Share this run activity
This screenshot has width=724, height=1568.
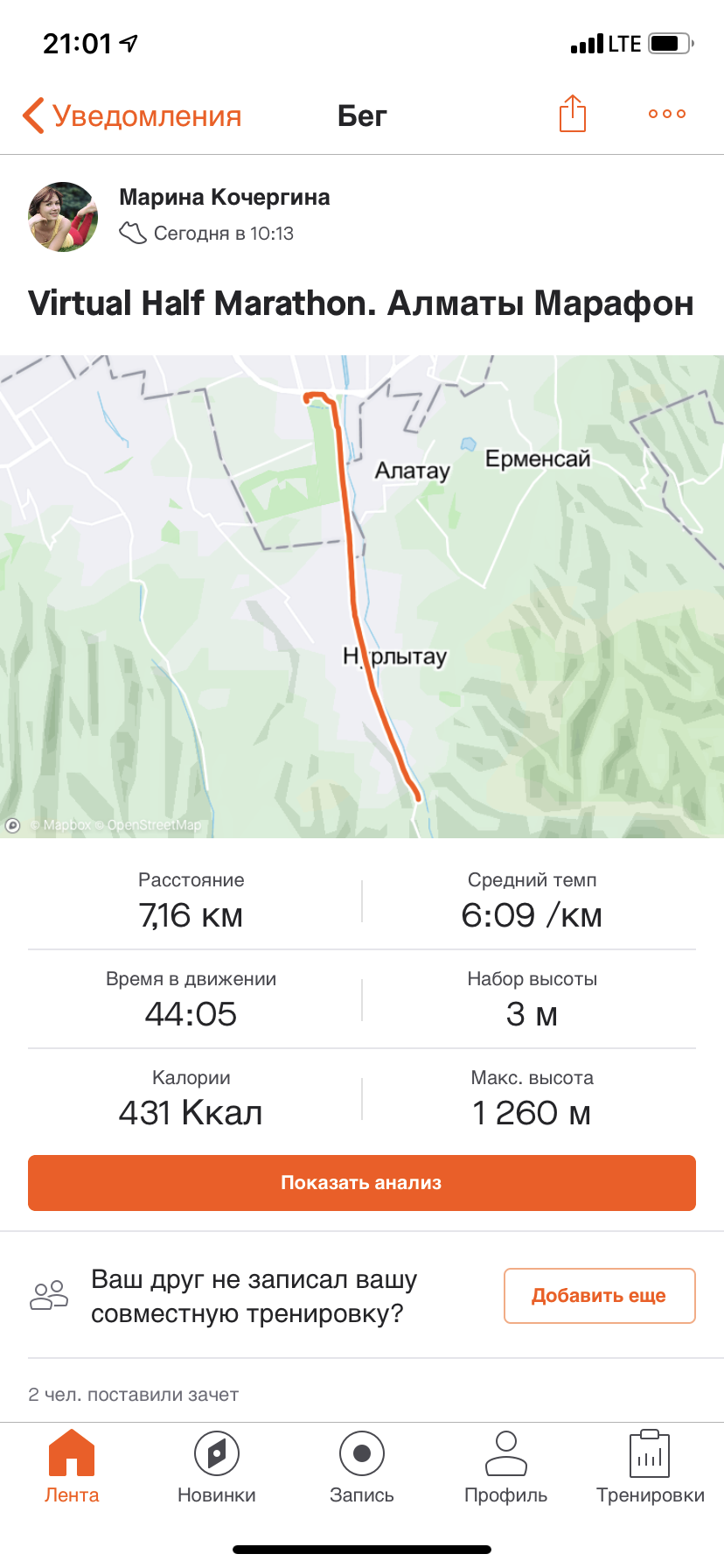(573, 114)
